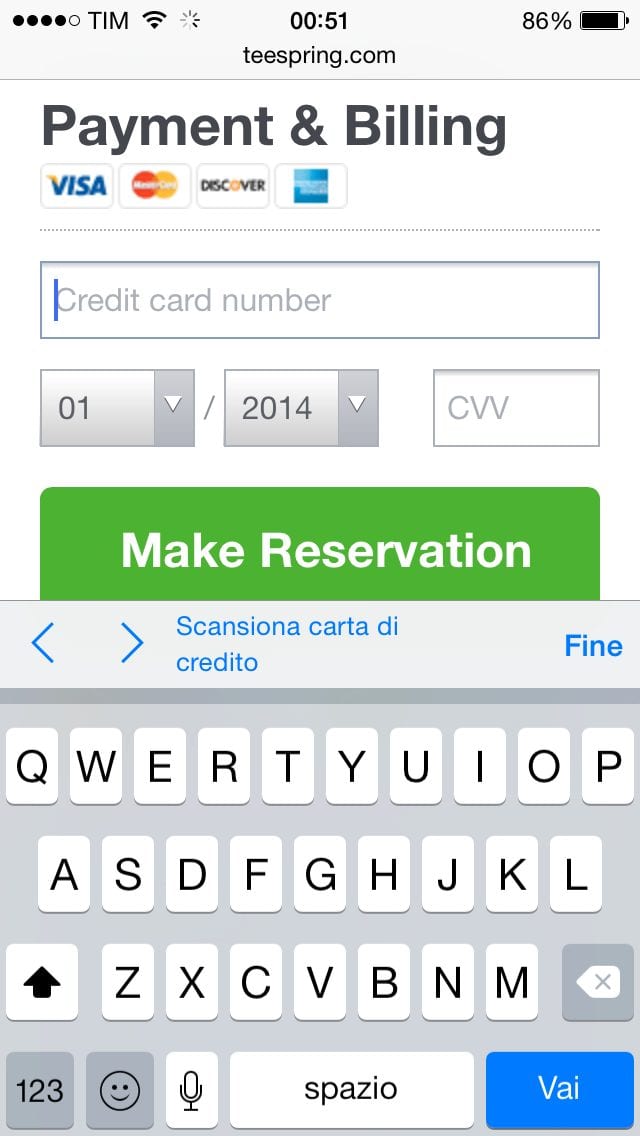Tap the CVV input field

click(x=516, y=408)
